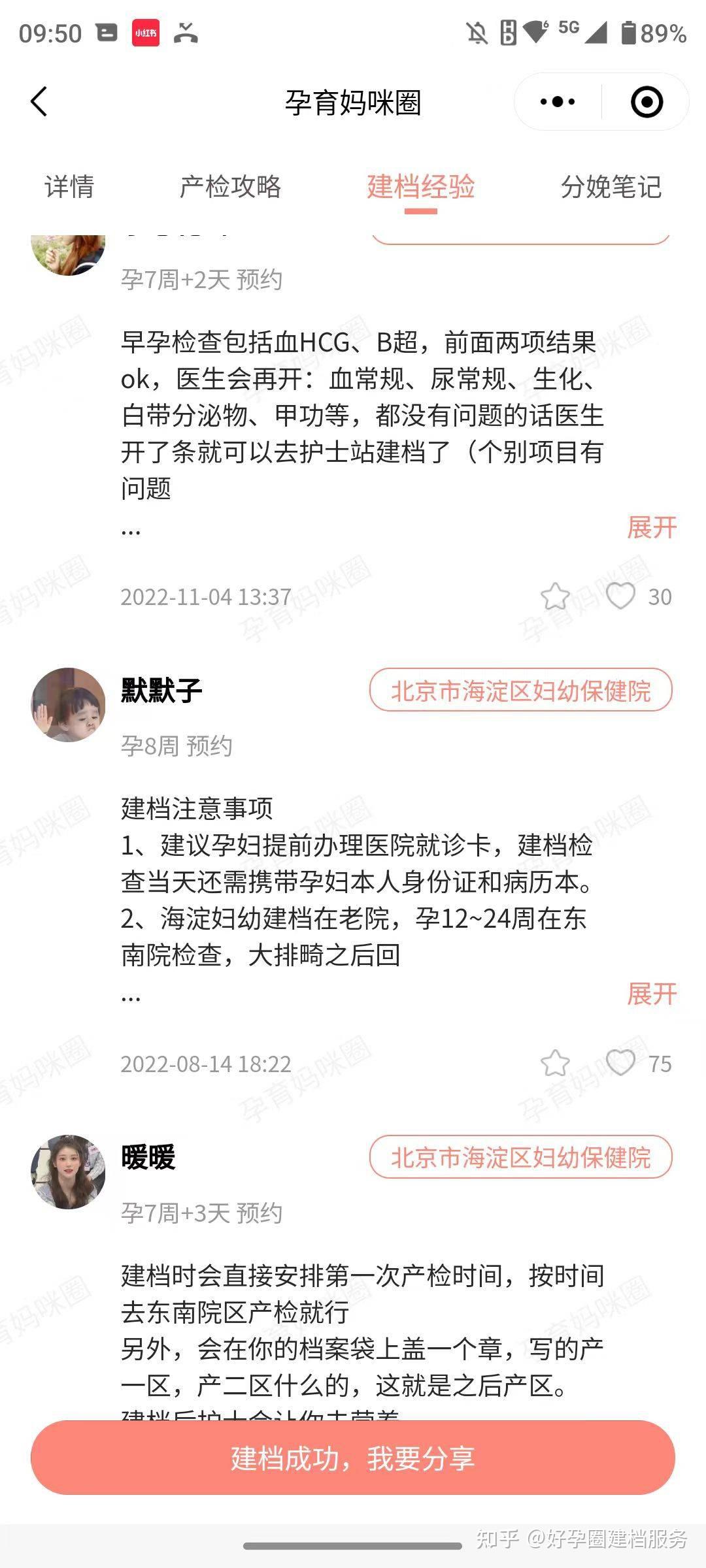The height and width of the screenshot is (1568, 706).
Task: Expand 默默子's 建档注意事项 post
Action: click(x=651, y=994)
